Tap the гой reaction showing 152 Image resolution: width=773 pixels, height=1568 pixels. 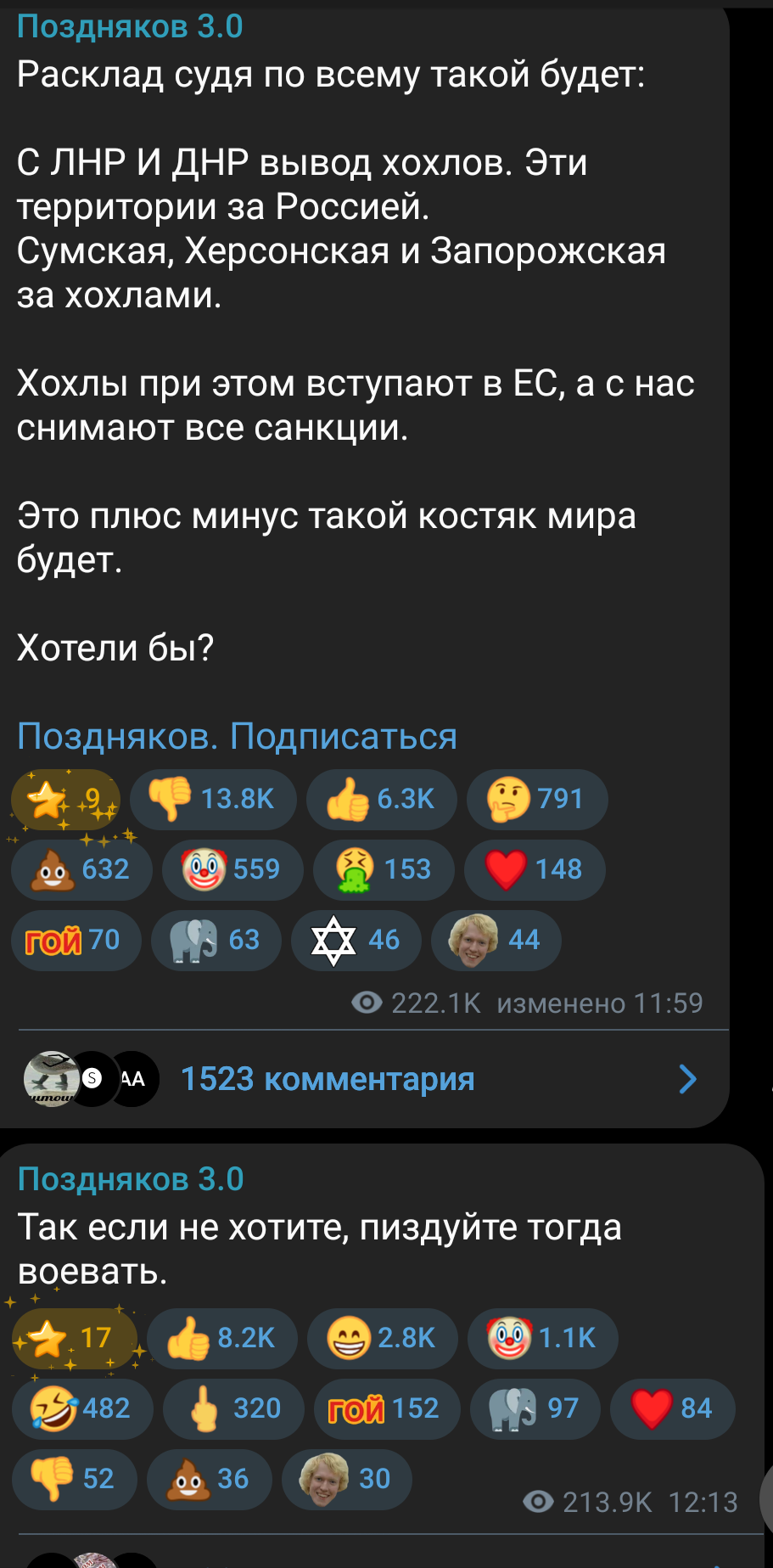click(x=387, y=1408)
